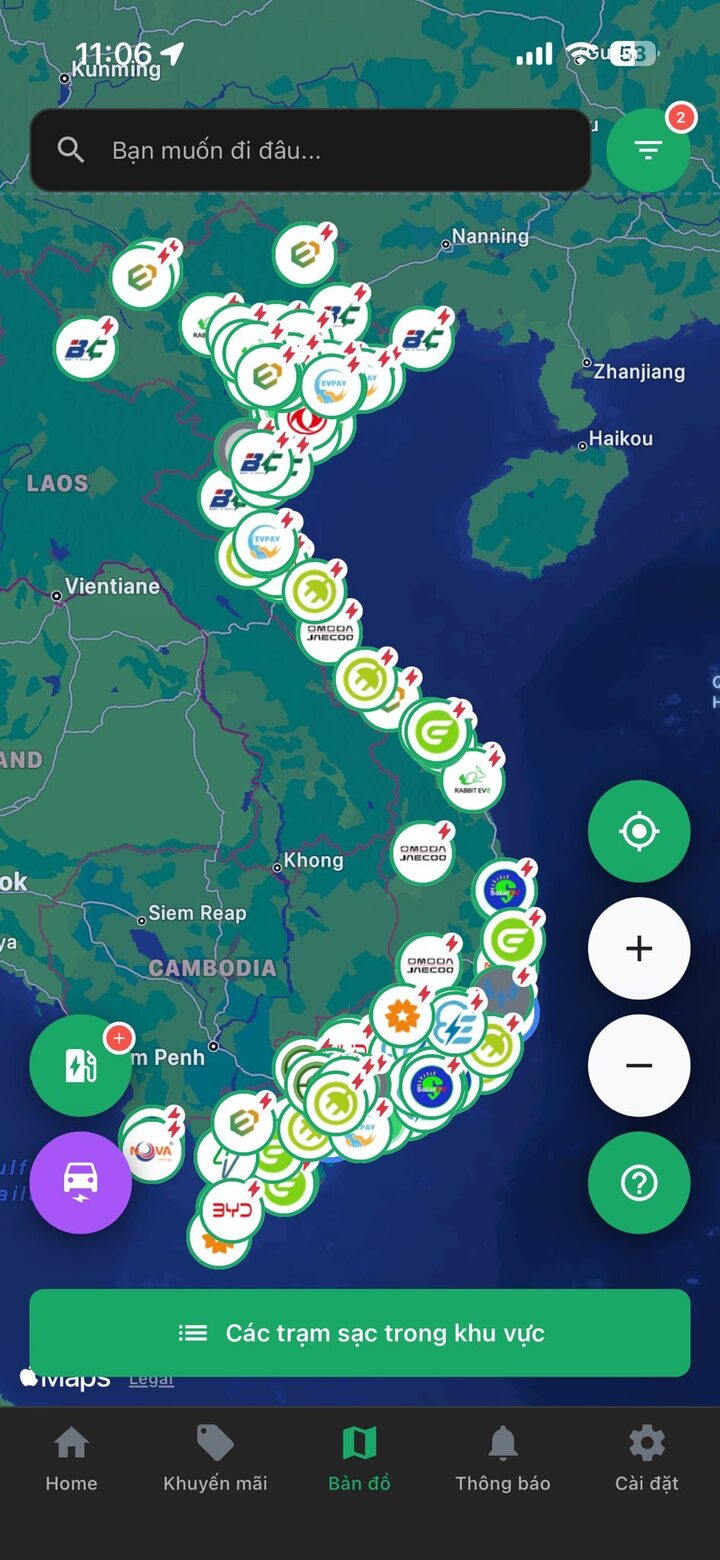Screen dimensions: 720x1560
Task: Open the Thông báo tab
Action: [503, 1460]
